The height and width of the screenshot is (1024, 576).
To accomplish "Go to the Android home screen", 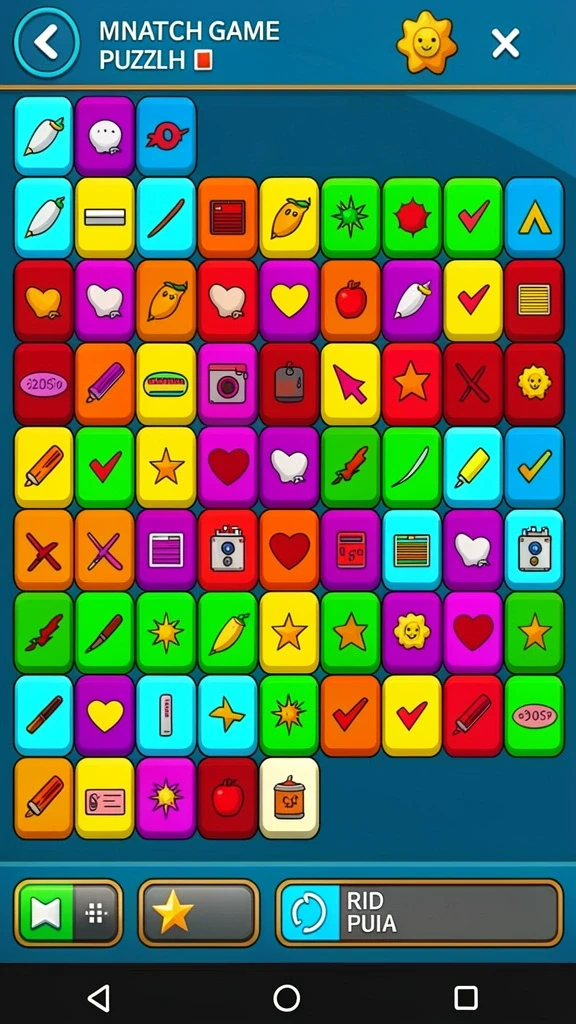I will coord(287,997).
